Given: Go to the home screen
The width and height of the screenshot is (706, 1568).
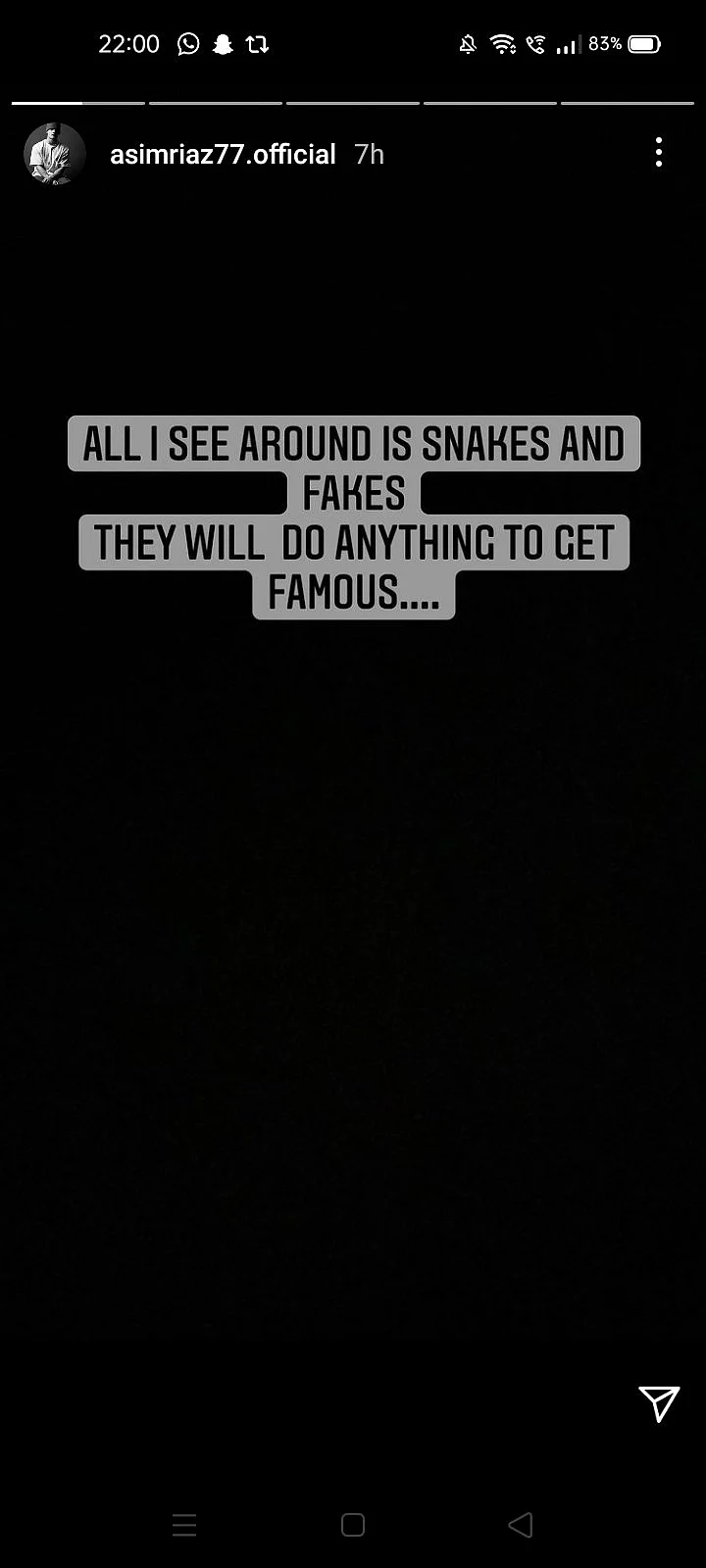Looking at the screenshot, I should coord(353,1524).
